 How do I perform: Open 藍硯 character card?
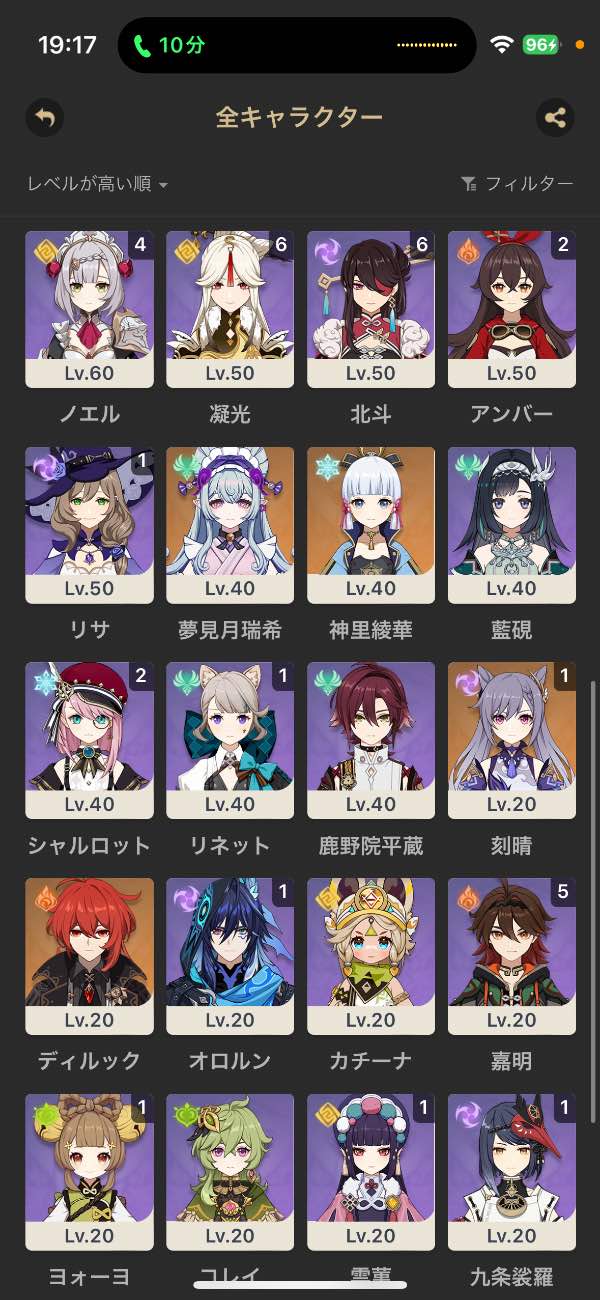click(511, 525)
